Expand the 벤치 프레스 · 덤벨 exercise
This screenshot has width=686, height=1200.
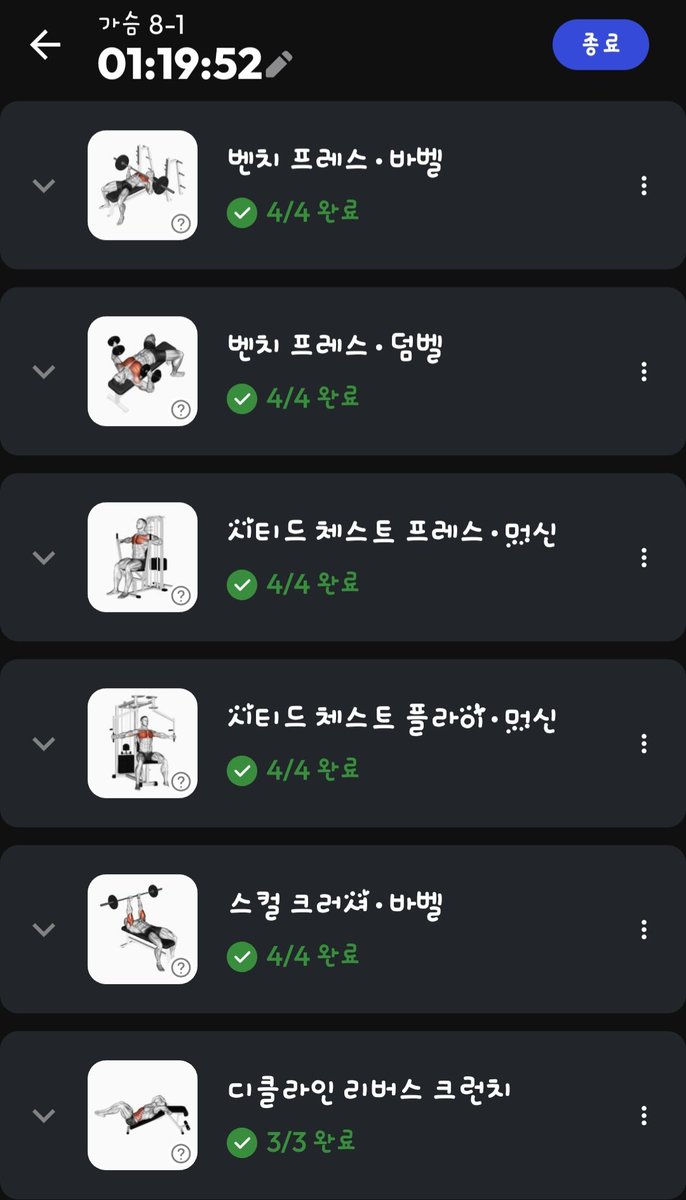[43, 371]
